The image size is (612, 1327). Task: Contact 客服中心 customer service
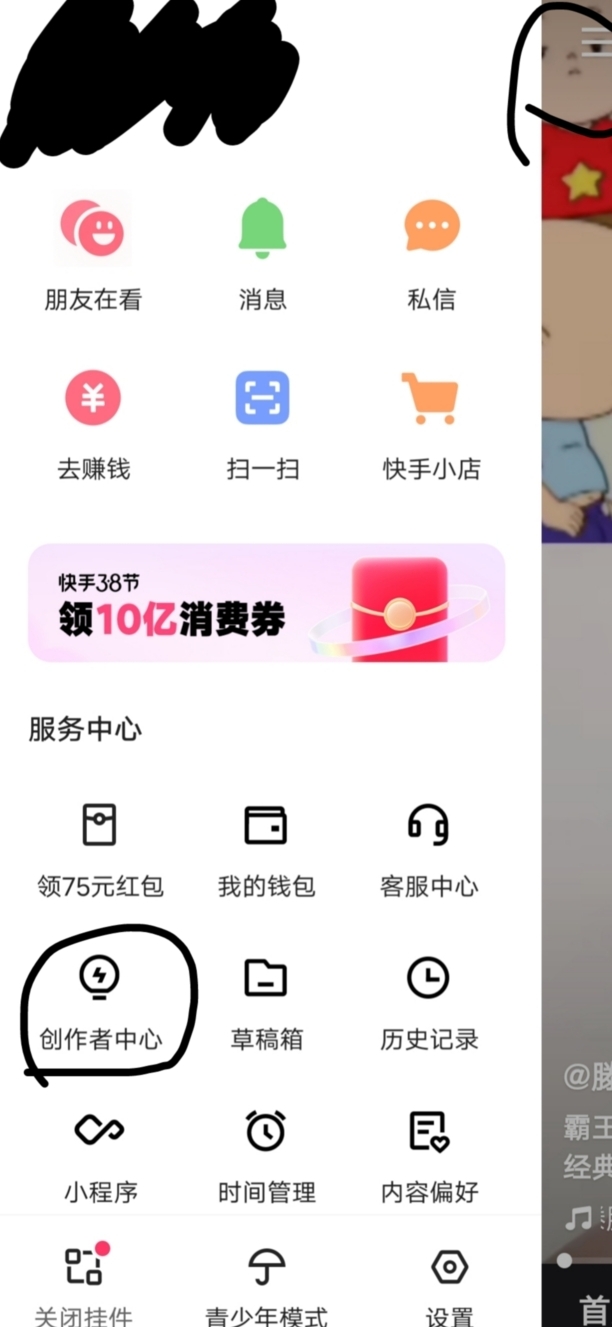pyautogui.click(x=429, y=850)
